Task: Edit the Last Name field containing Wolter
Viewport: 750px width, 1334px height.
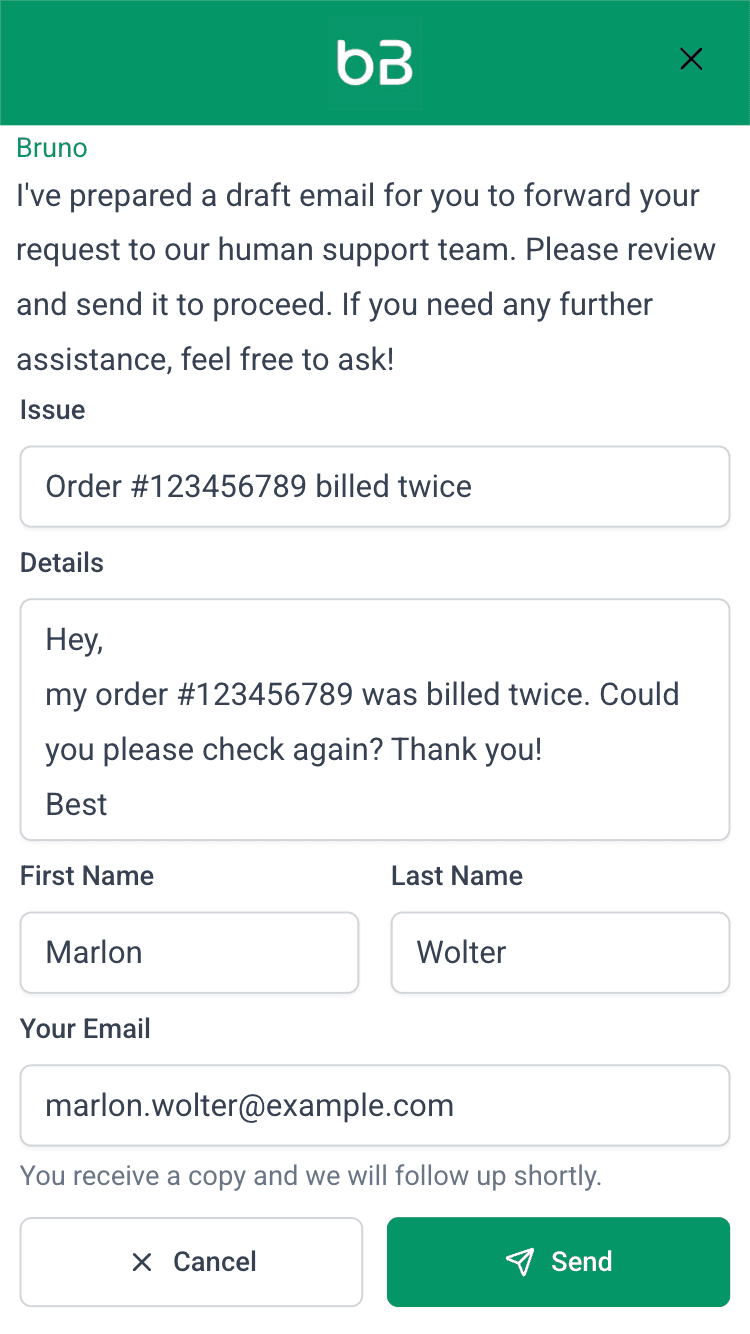Action: pyautogui.click(x=560, y=952)
